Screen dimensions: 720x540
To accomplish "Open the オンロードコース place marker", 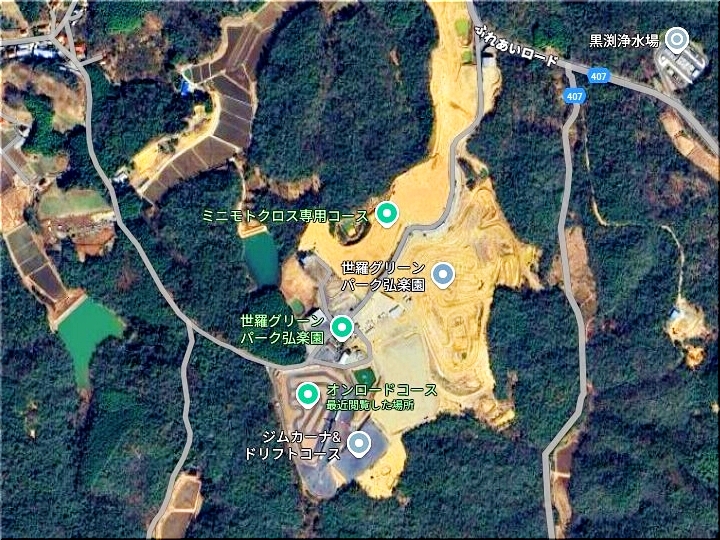I will [x=307, y=395].
